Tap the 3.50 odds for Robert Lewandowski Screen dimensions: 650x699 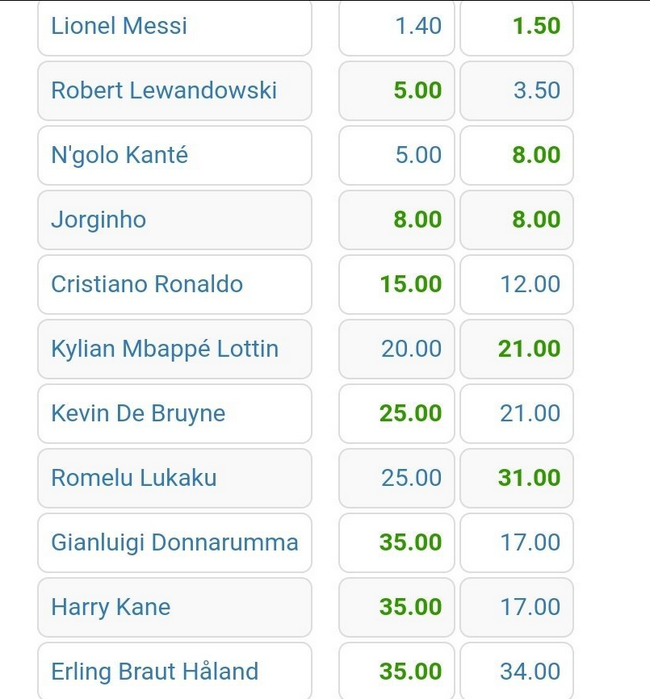(516, 90)
